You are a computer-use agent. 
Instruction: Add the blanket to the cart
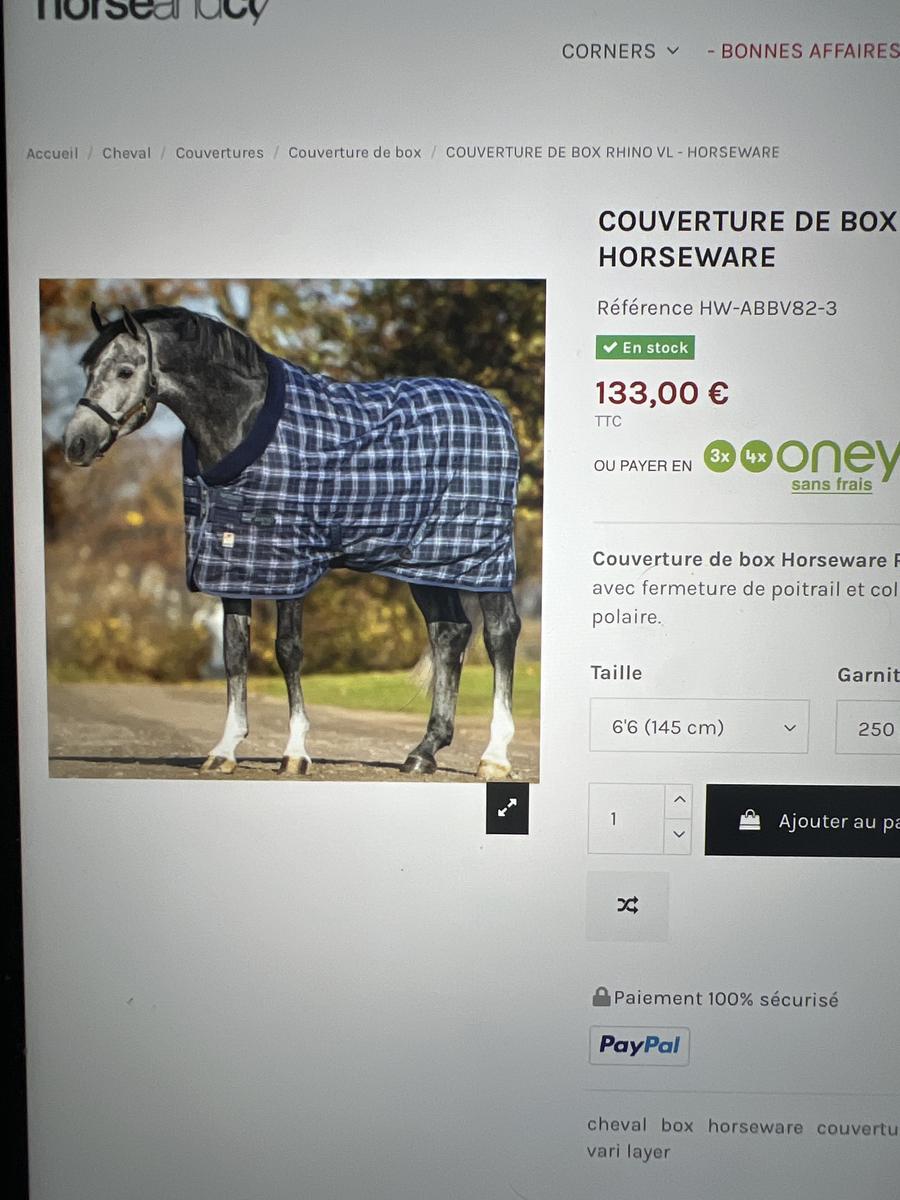(805, 821)
